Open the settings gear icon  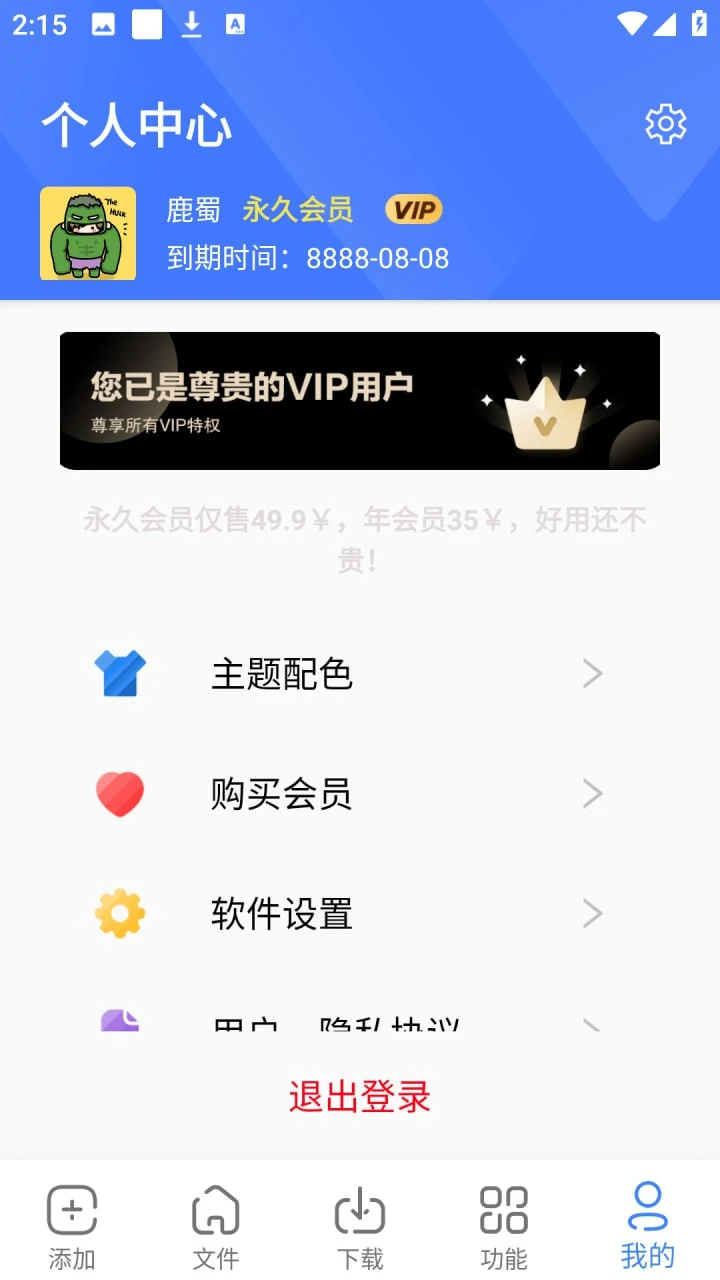point(665,124)
